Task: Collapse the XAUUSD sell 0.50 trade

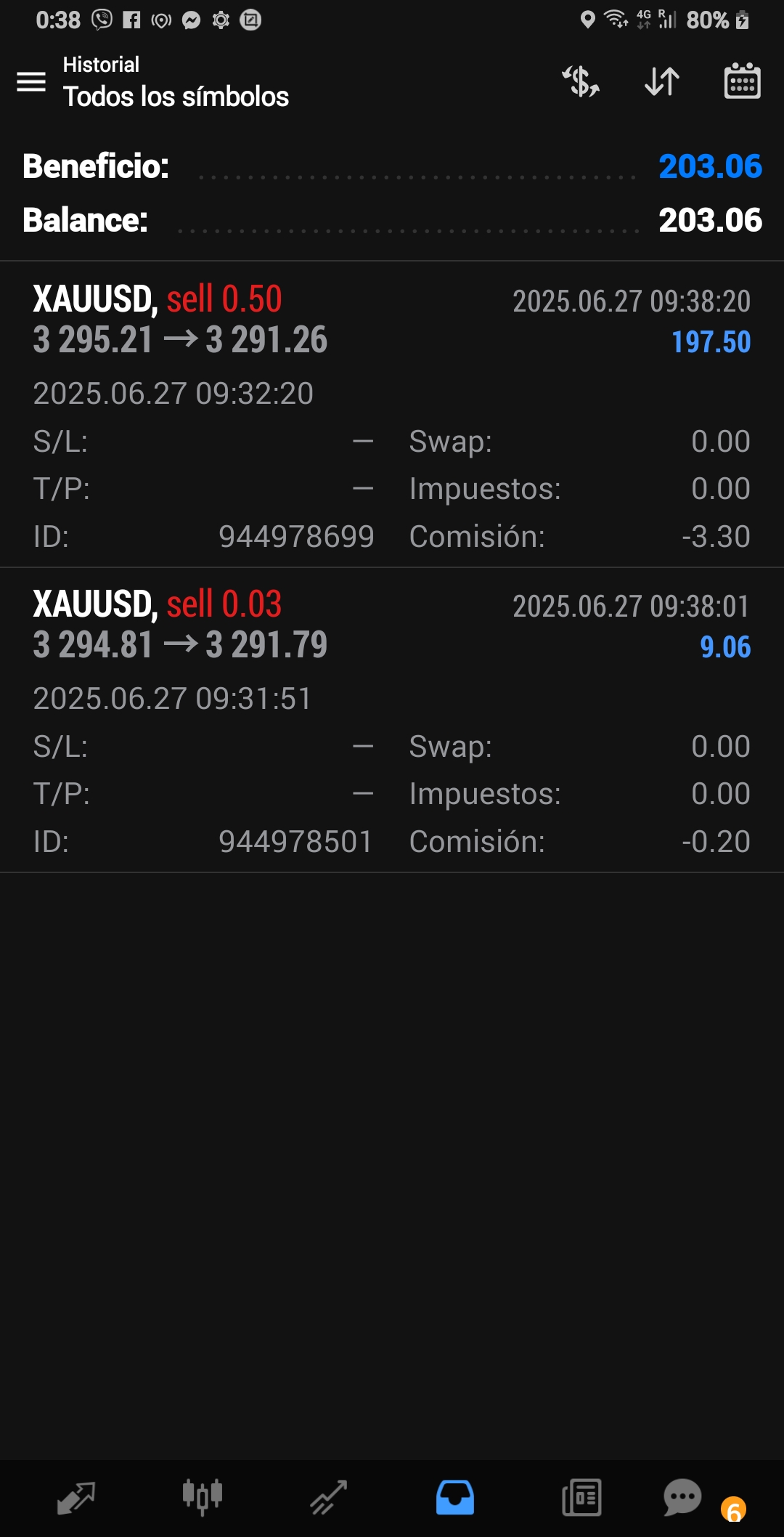Action: click(x=392, y=414)
